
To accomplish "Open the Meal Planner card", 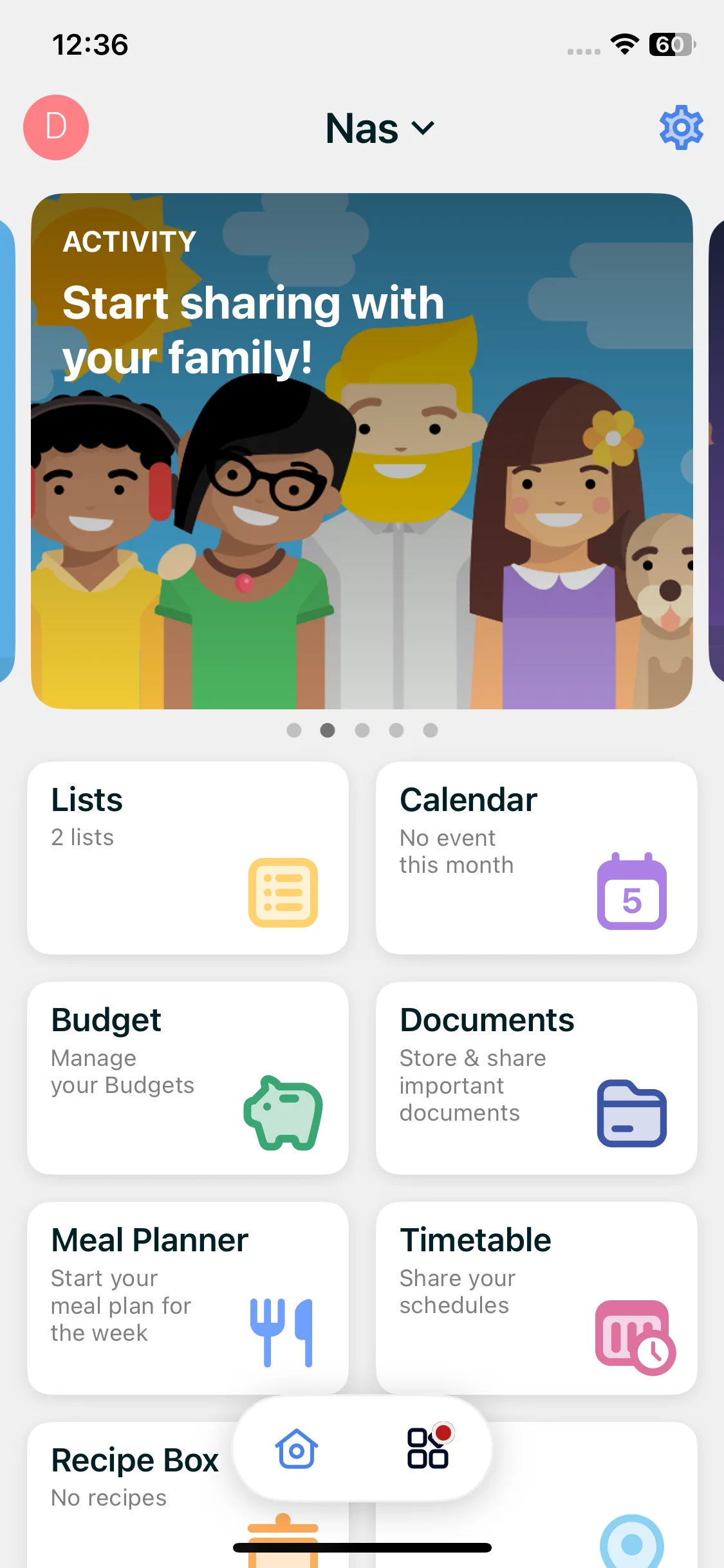I will [x=188, y=1298].
